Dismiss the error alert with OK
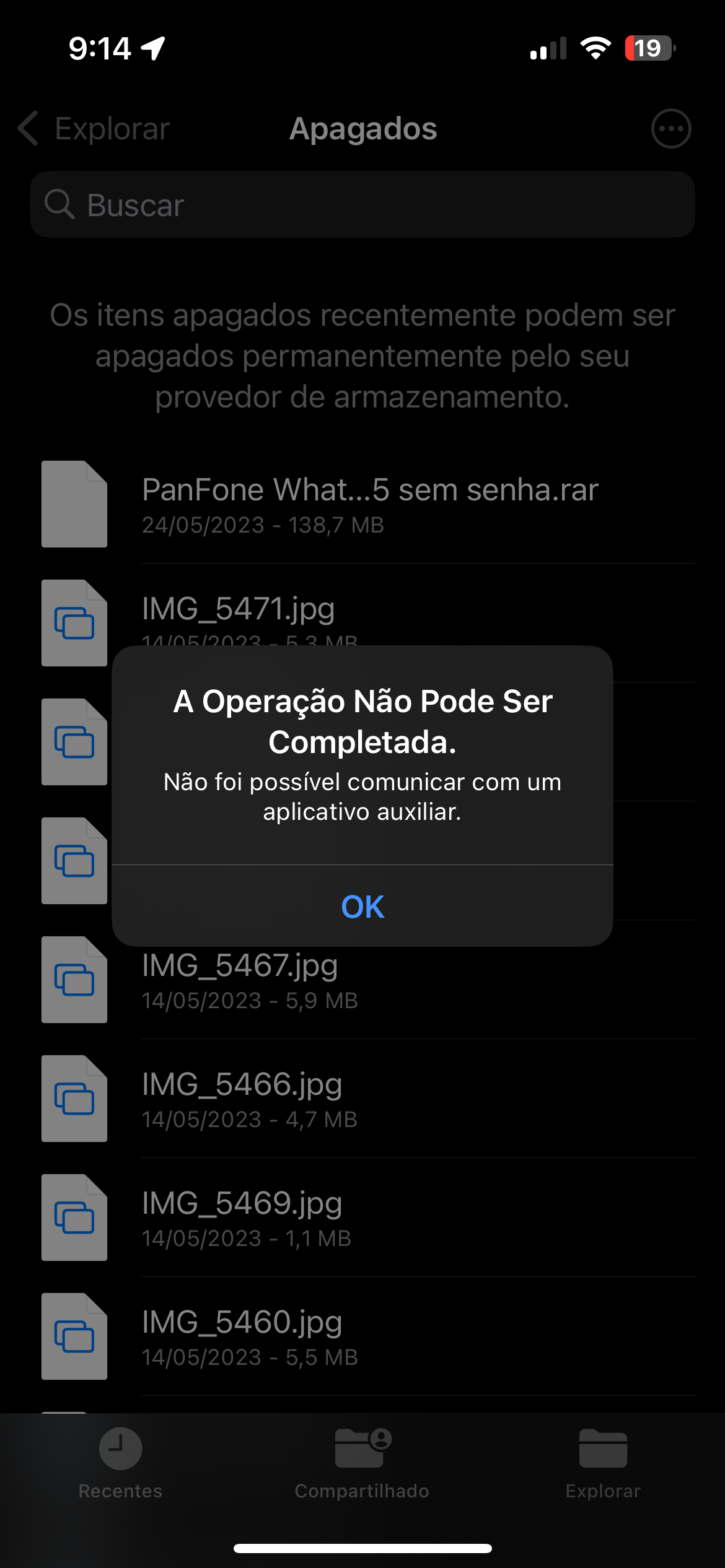 pos(362,907)
